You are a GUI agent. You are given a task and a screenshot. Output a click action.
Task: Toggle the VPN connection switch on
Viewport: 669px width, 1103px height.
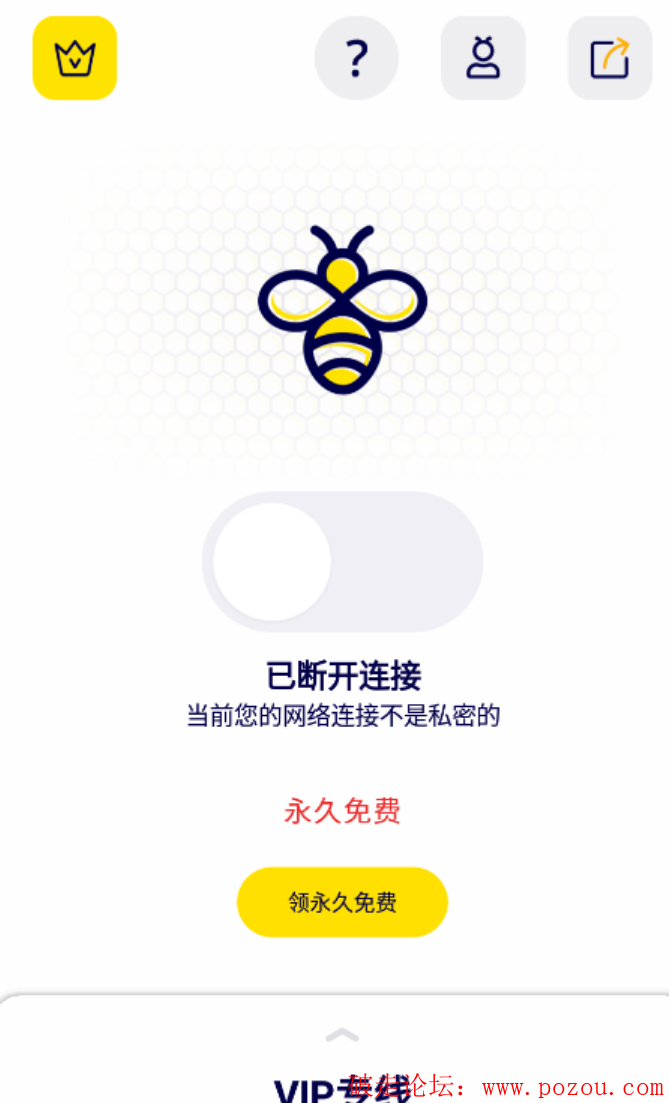[x=342, y=561]
